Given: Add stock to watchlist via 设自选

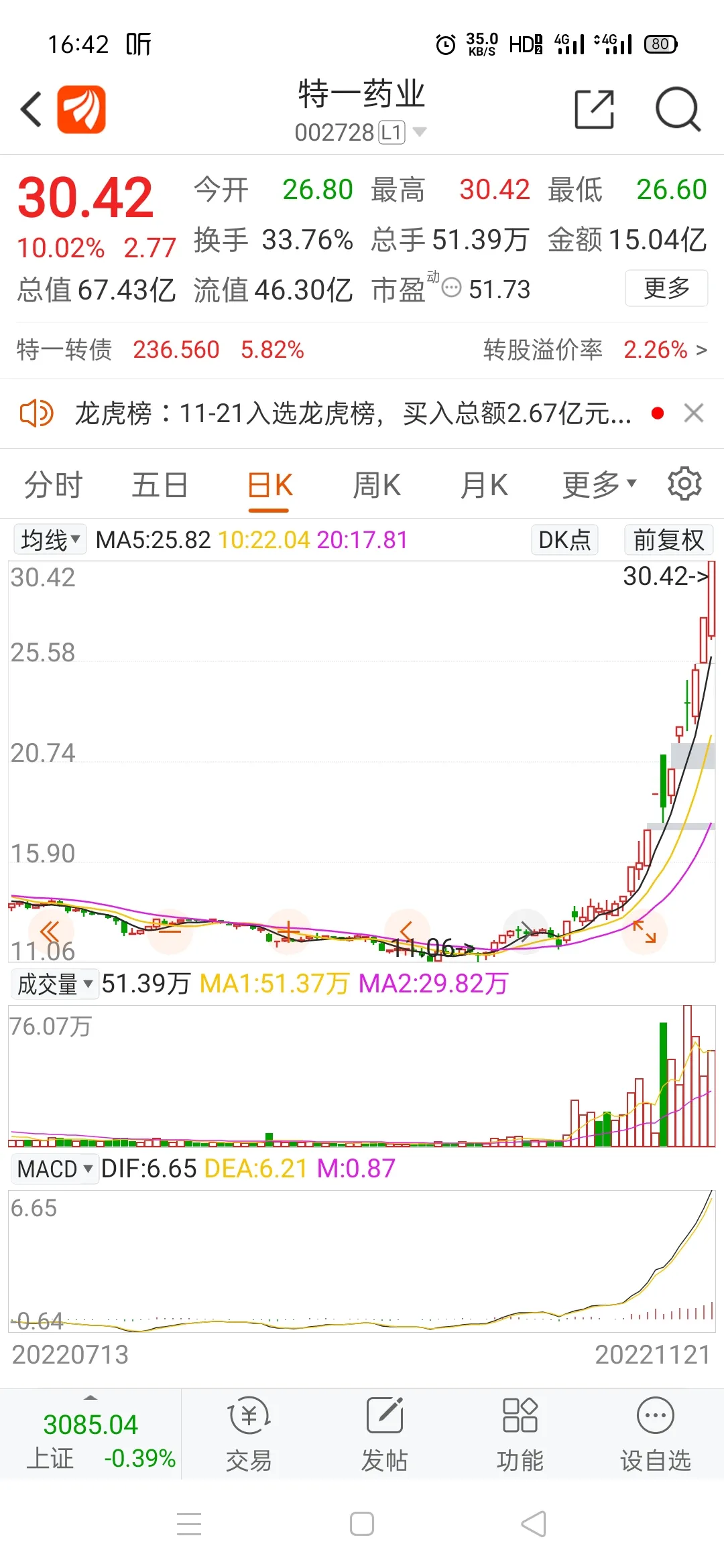Looking at the screenshot, I should pos(655,1434).
